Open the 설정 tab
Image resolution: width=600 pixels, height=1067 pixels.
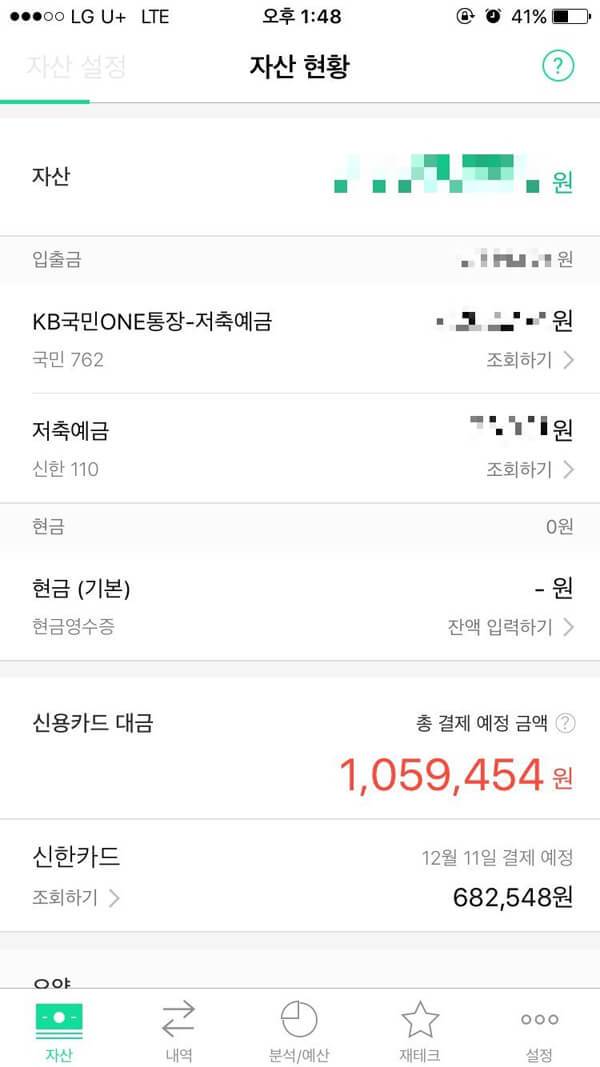coord(539,1031)
